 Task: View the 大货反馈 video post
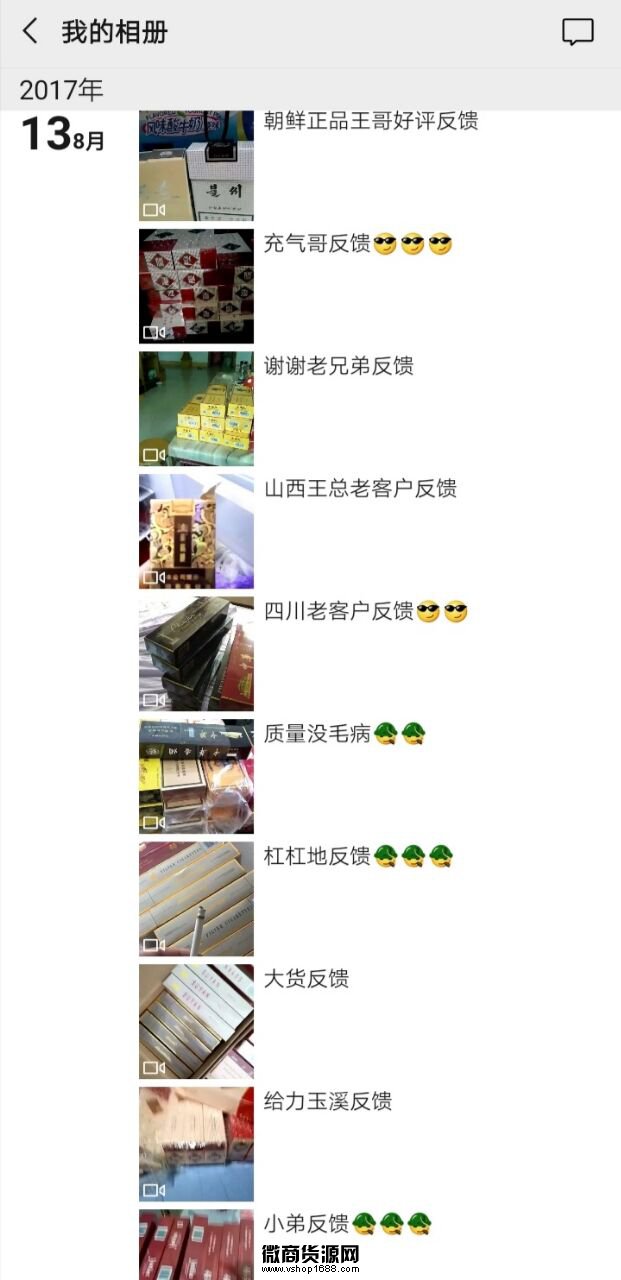[x=196, y=1021]
